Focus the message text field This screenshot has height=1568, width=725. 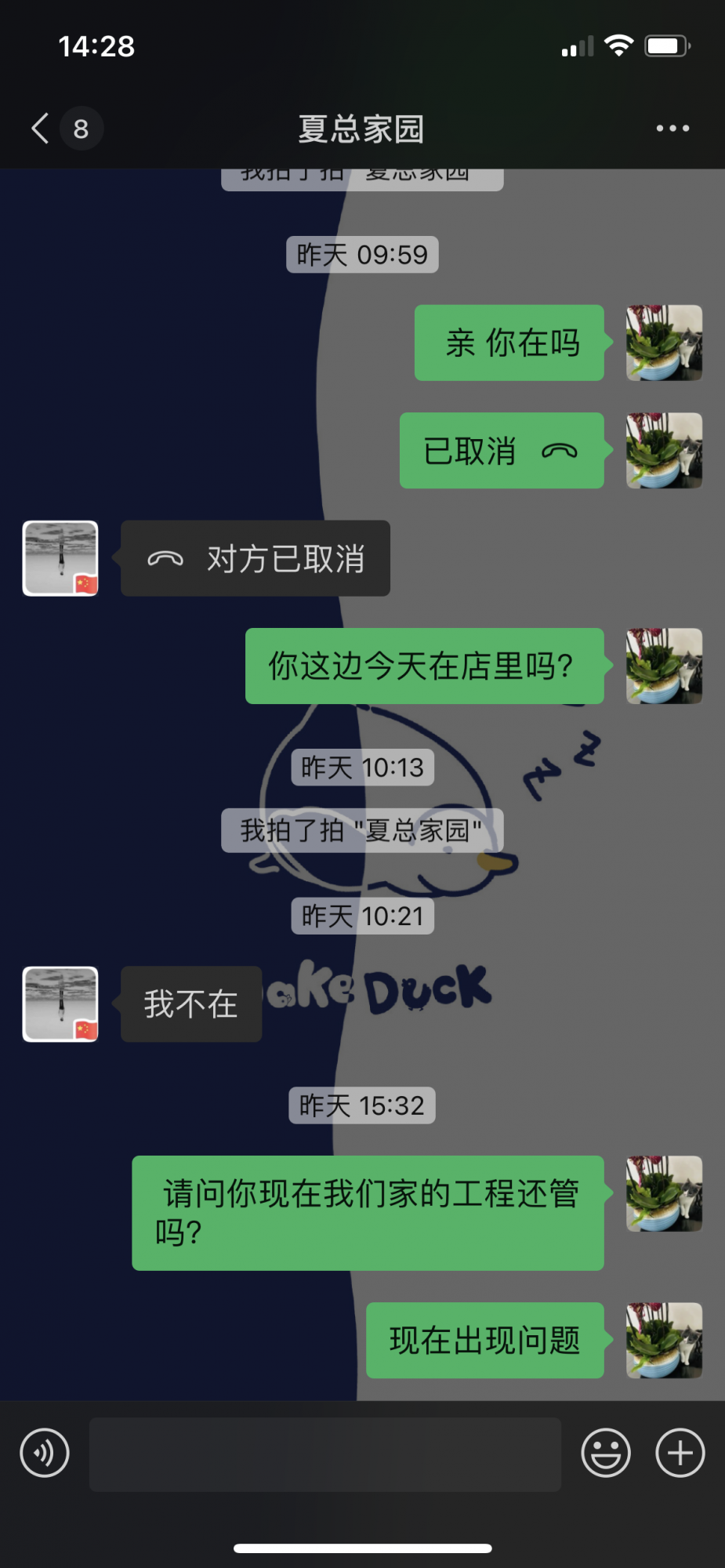pos(324,1454)
